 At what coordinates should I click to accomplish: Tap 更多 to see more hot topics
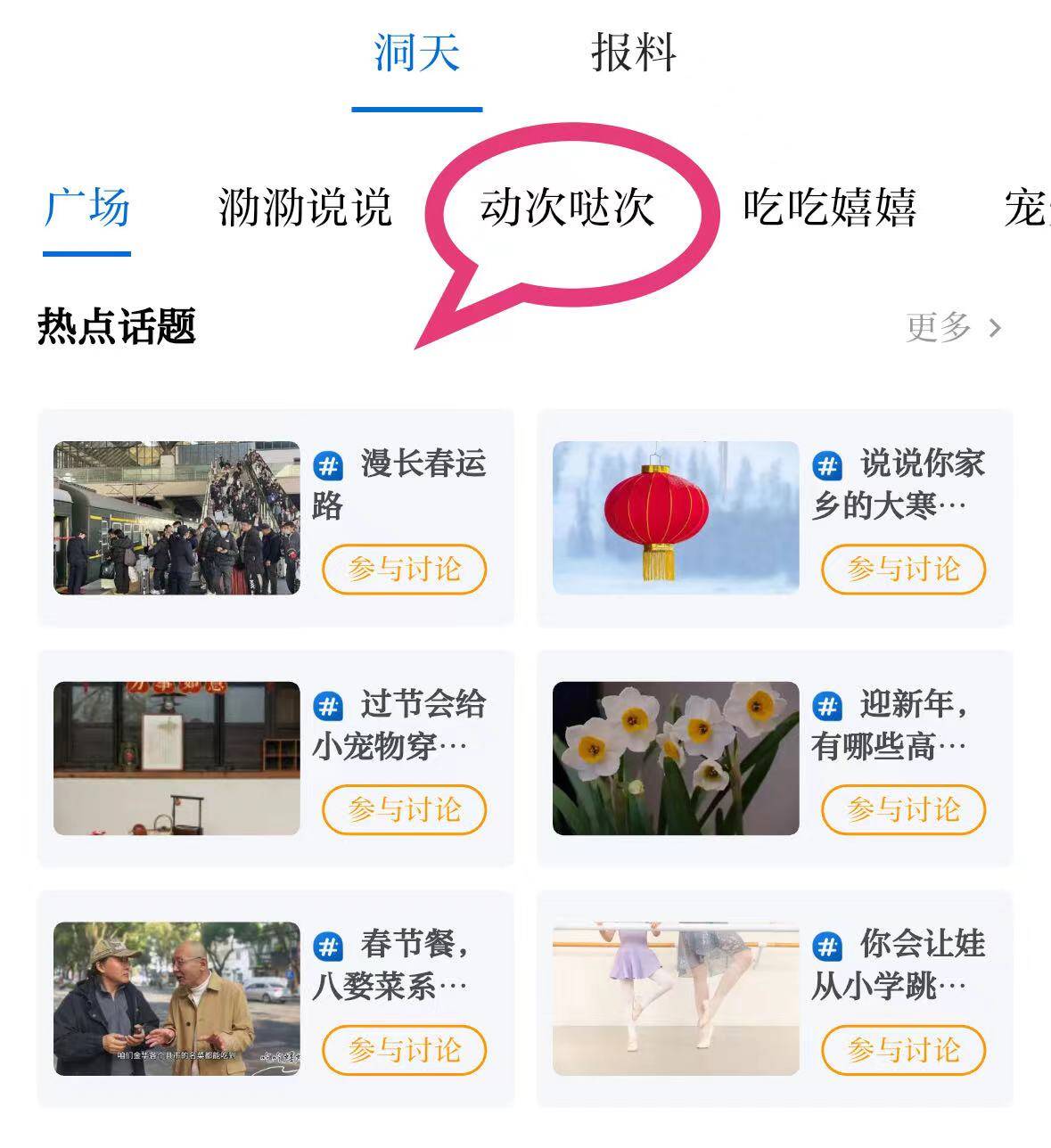953,328
